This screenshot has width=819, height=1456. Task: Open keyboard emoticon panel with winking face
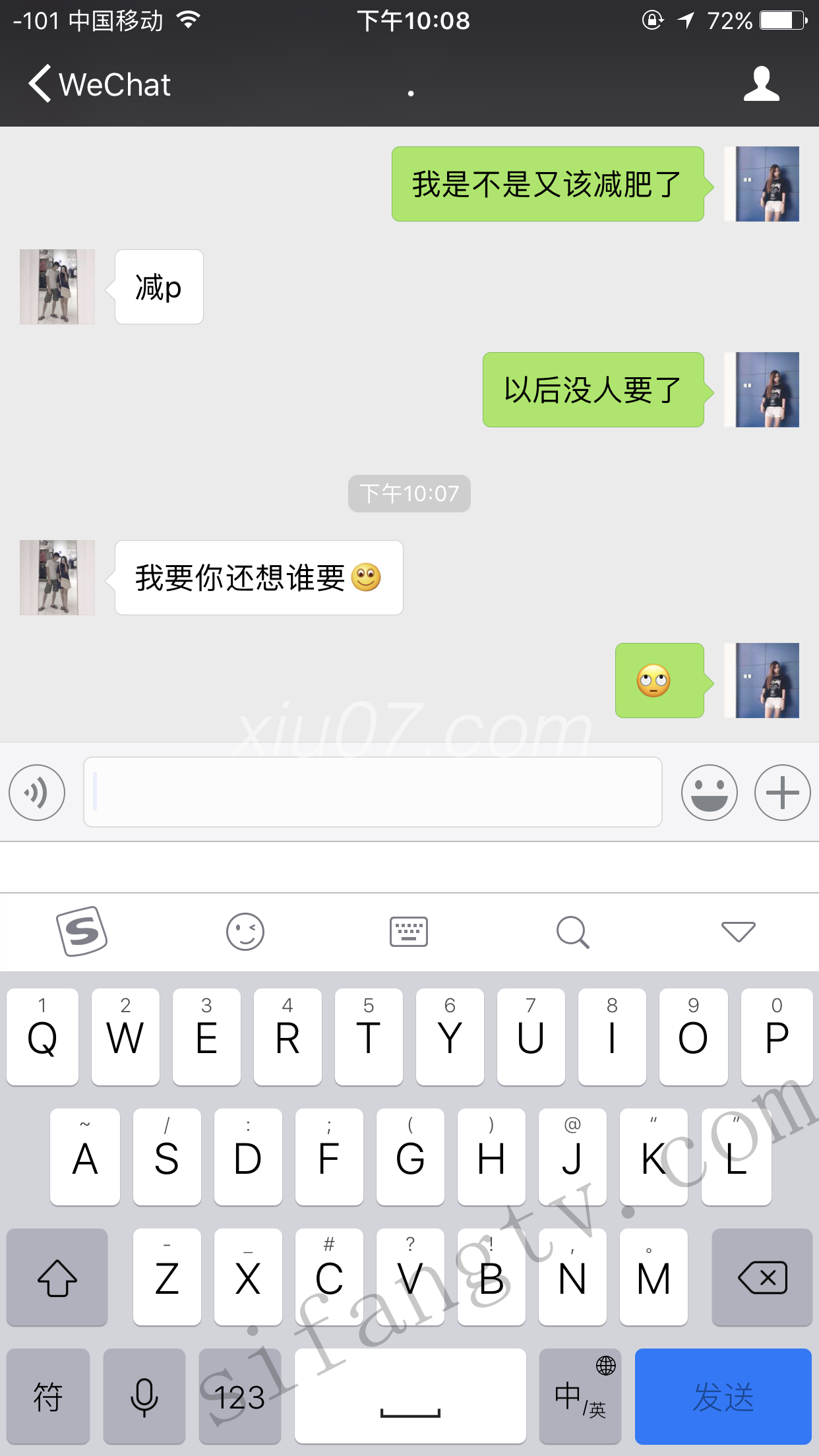245,932
